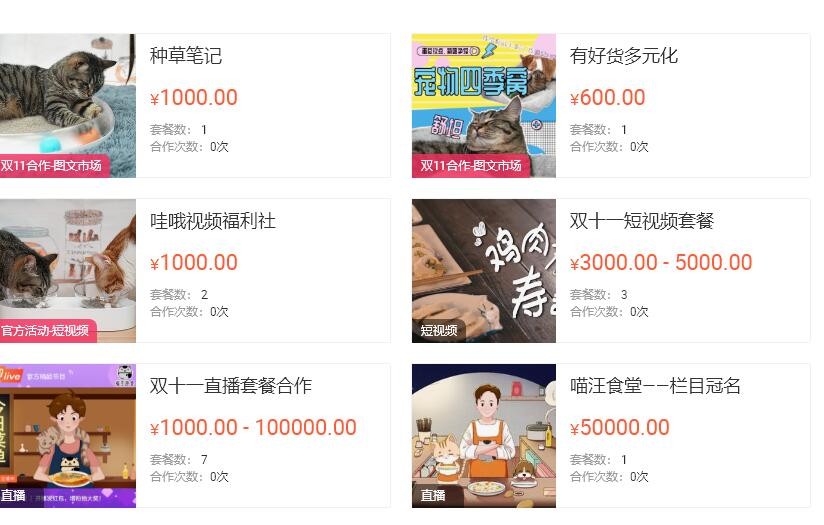
Task: Open the 有好货多元化 package card
Action: [623, 56]
